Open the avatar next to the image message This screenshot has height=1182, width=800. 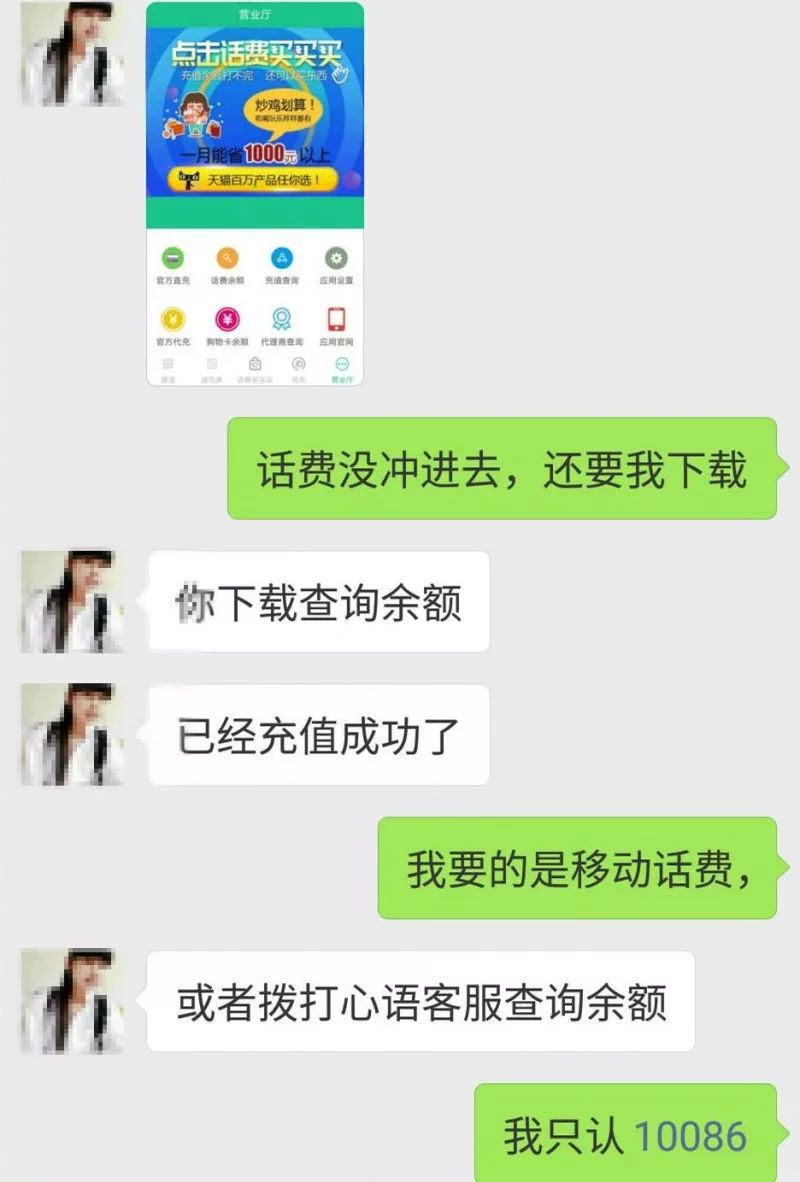[71, 55]
